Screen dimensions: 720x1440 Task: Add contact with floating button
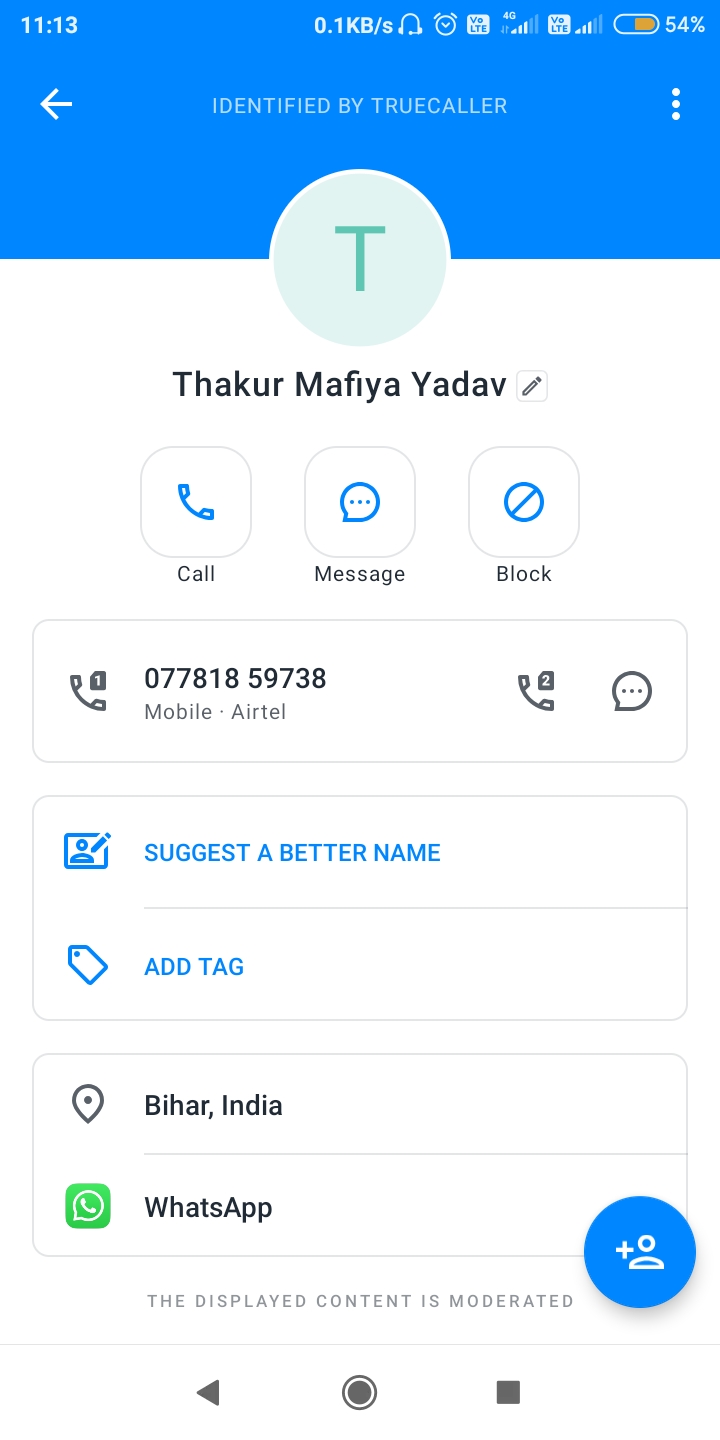640,1252
